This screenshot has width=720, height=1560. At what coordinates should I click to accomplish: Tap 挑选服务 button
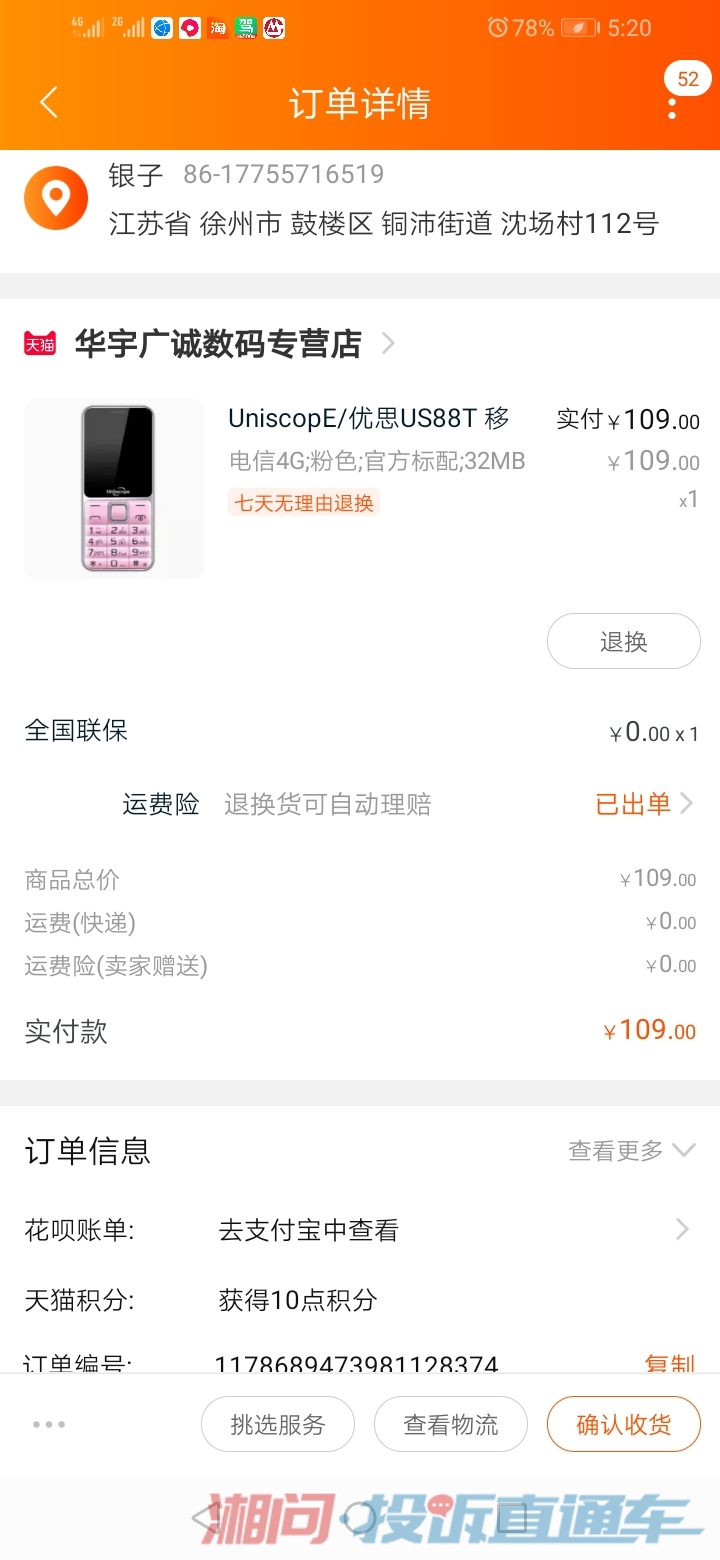pyautogui.click(x=278, y=1424)
